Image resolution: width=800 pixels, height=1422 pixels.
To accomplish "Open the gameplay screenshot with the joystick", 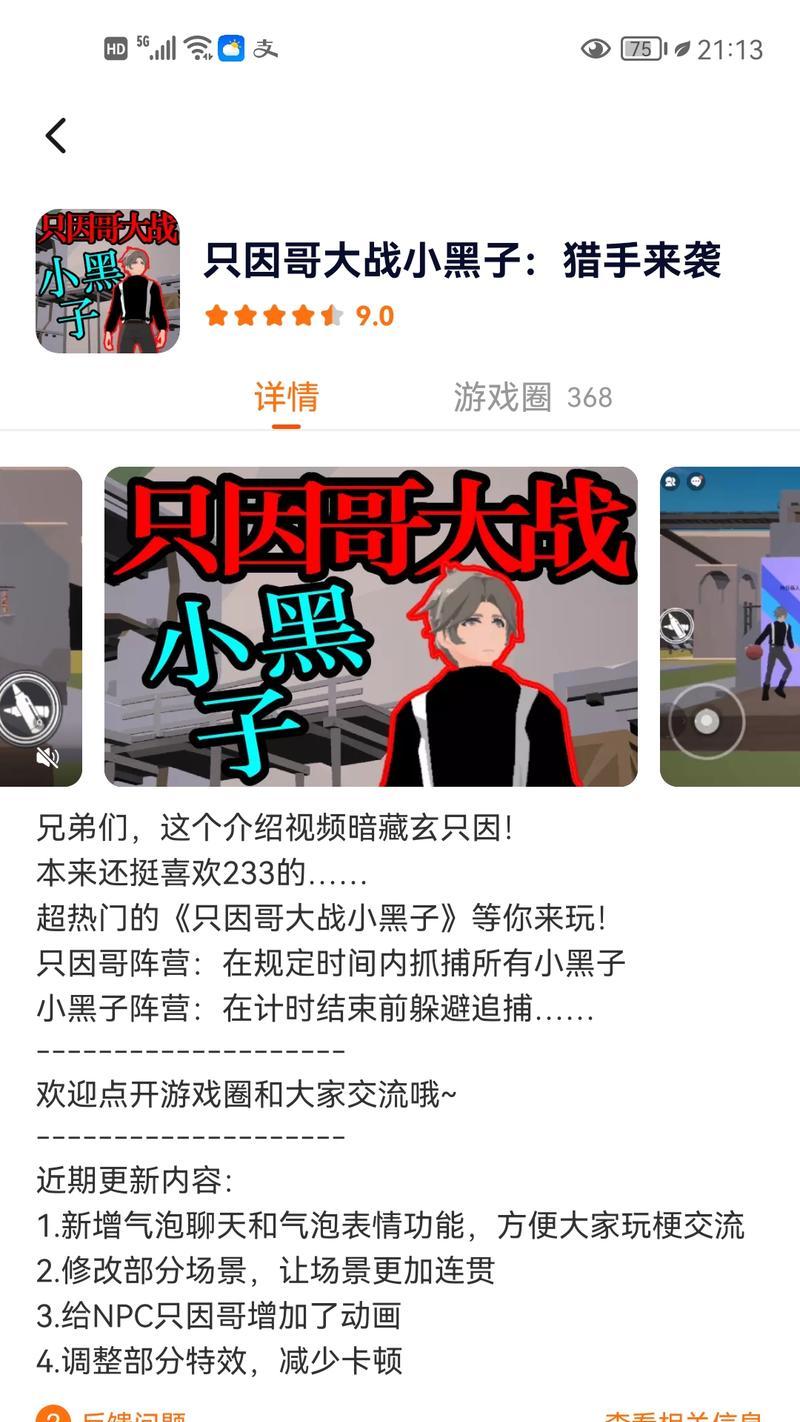I will pos(729,626).
